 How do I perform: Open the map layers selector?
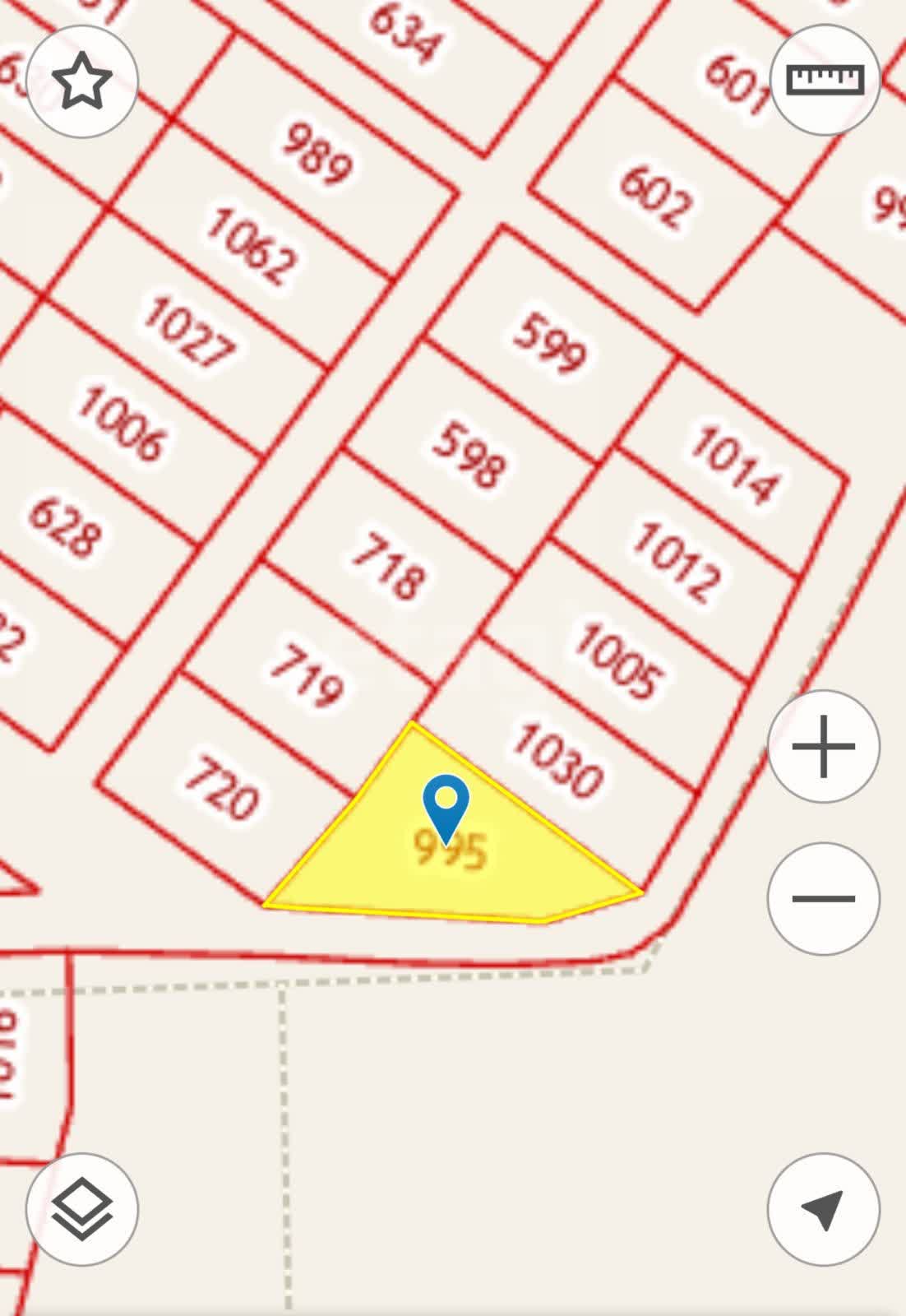(x=81, y=1209)
